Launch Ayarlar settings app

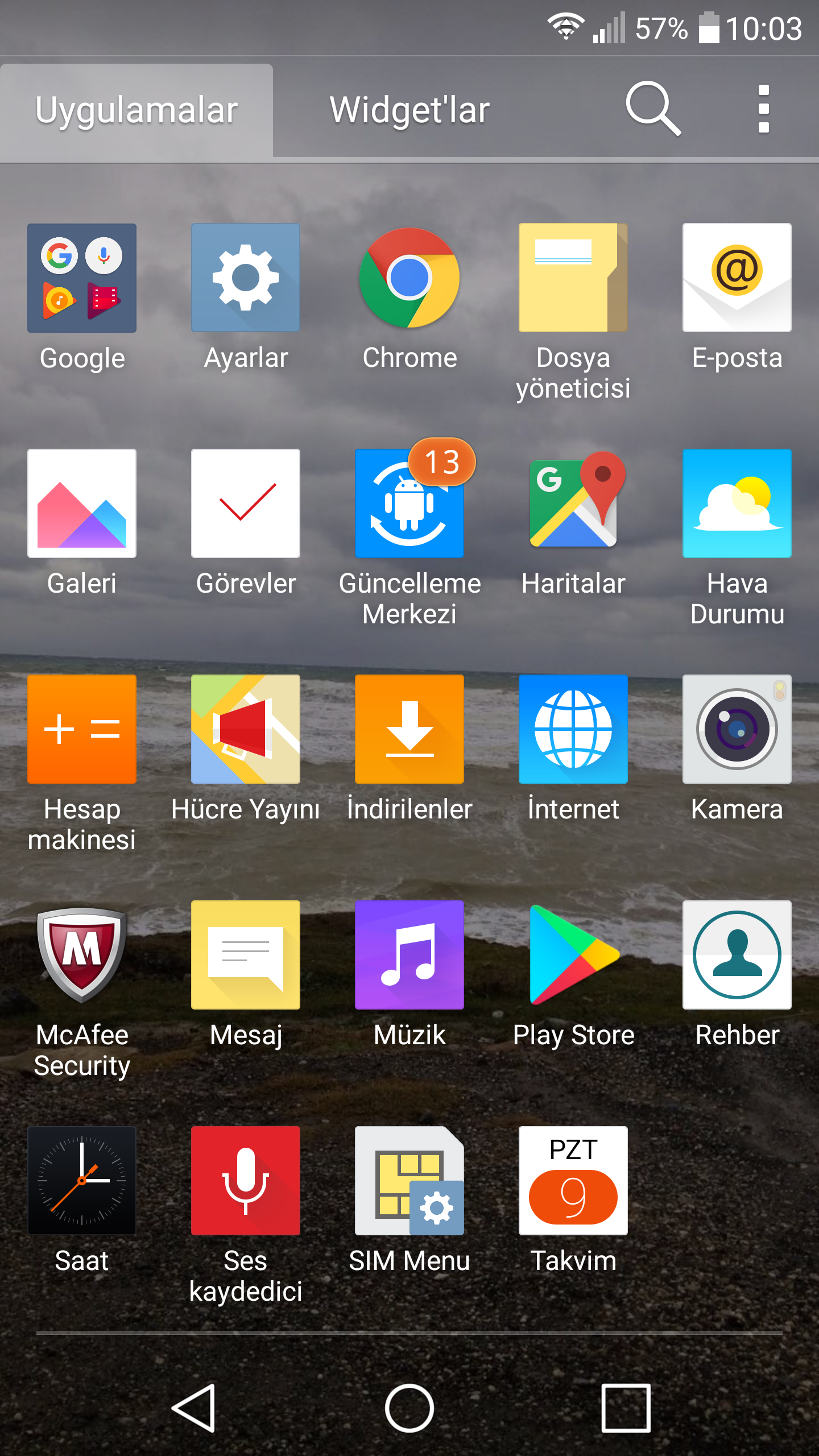pyautogui.click(x=246, y=278)
